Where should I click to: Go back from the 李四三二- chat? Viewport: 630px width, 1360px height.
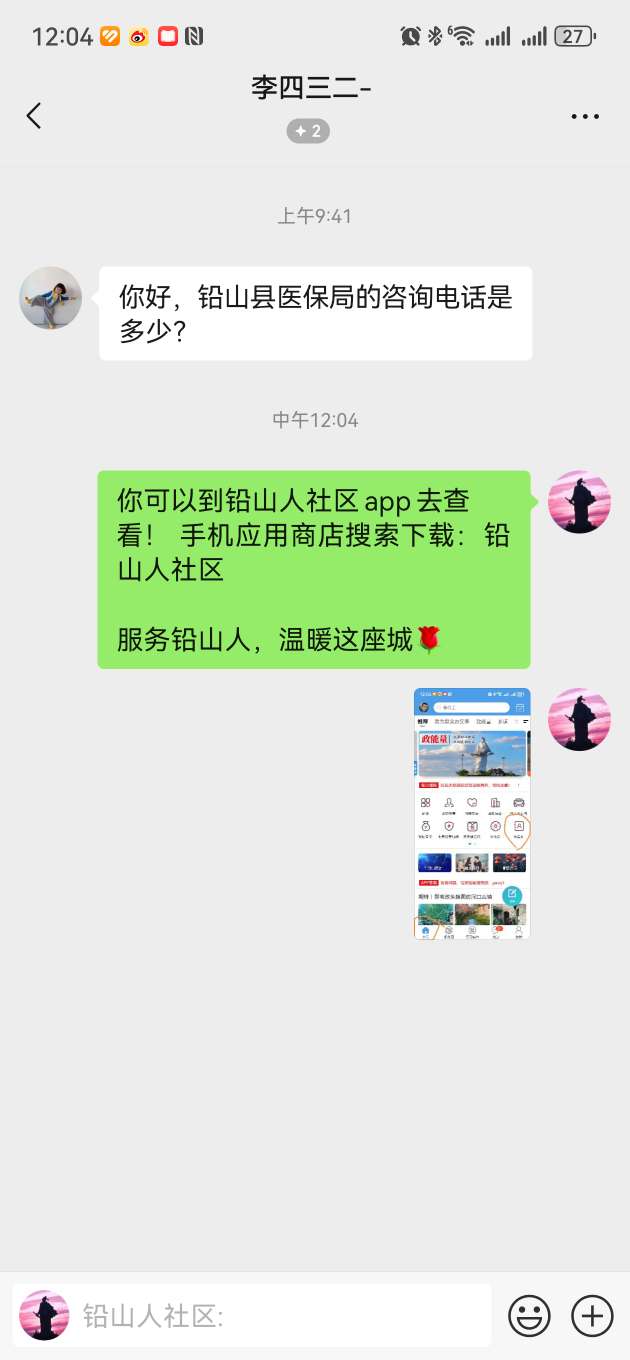34,116
